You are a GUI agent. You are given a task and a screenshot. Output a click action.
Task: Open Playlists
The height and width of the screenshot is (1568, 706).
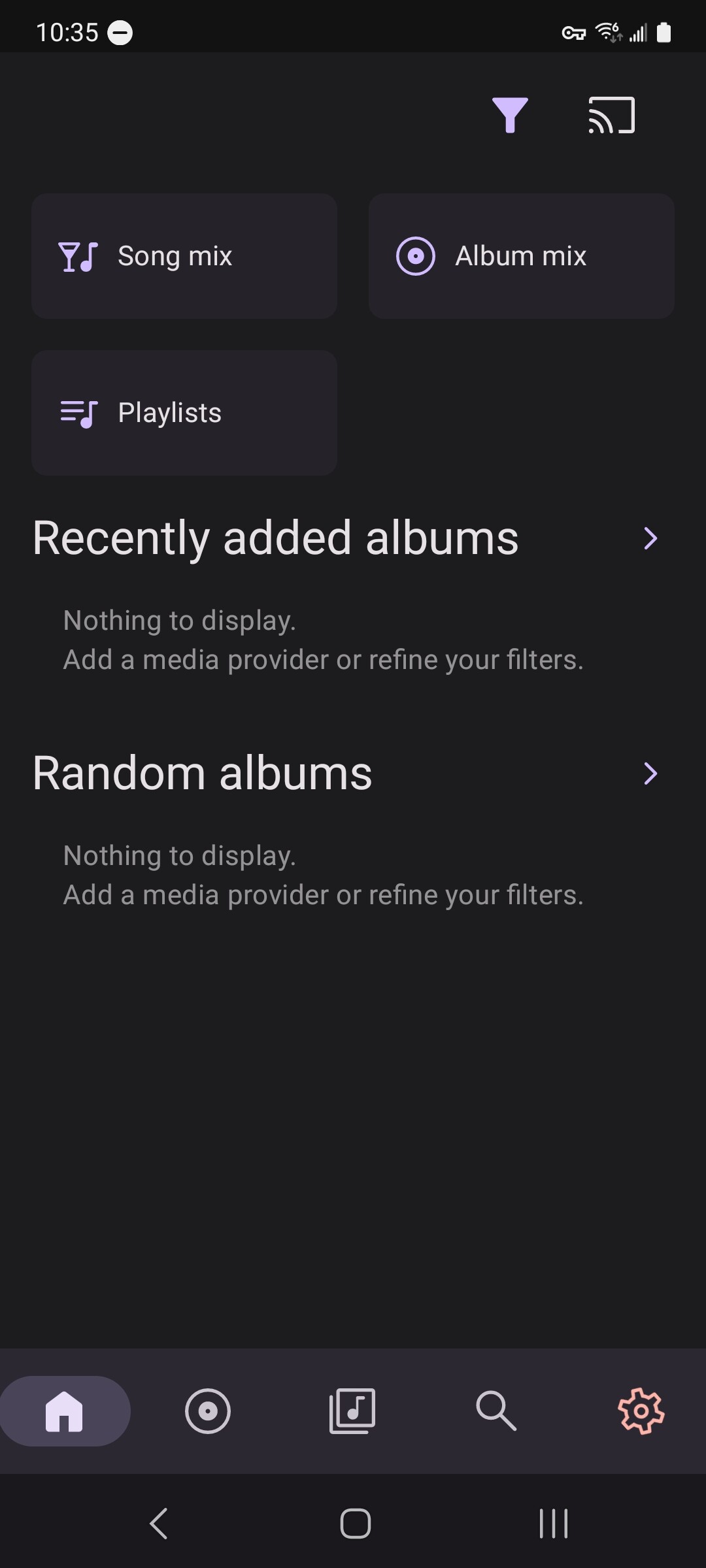(184, 413)
